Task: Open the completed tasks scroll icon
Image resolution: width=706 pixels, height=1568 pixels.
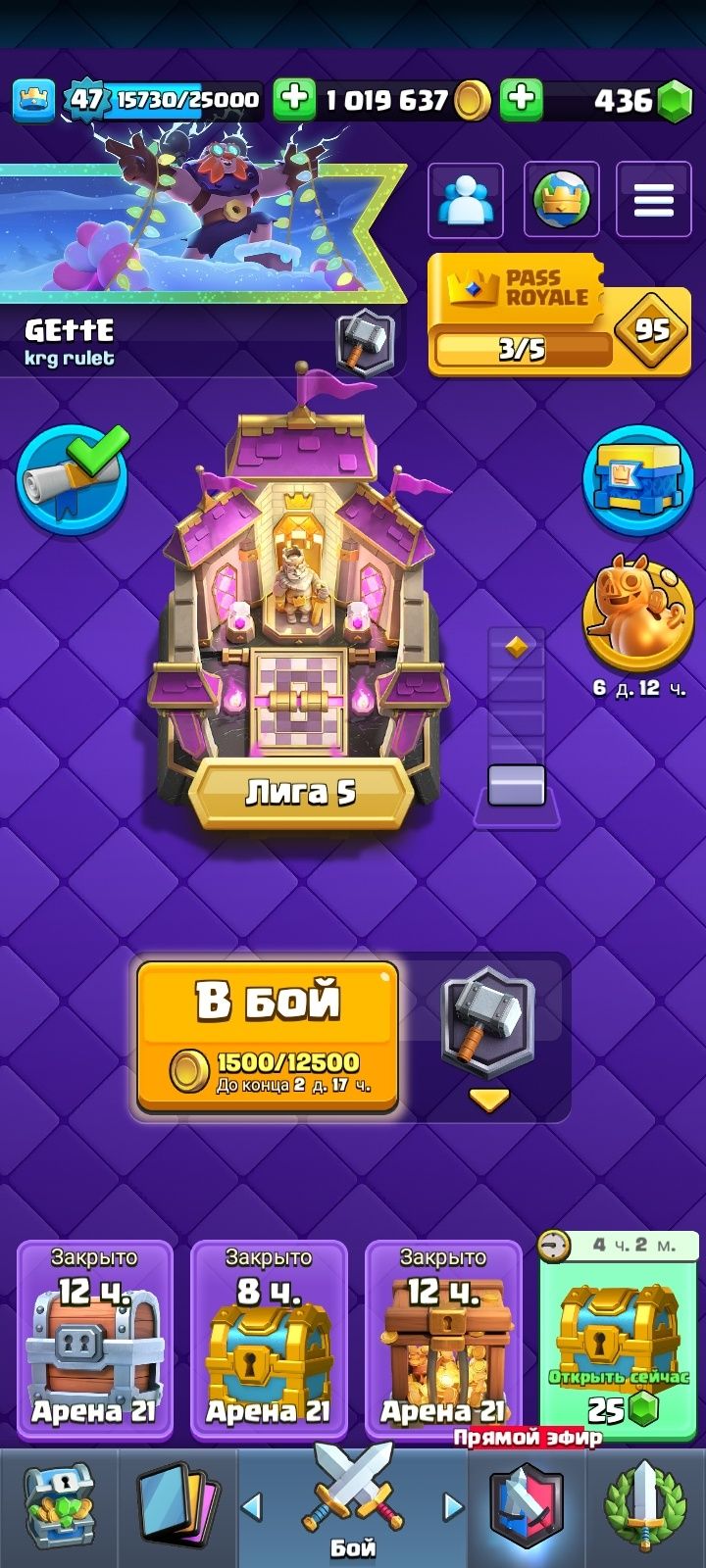Action: (x=73, y=479)
